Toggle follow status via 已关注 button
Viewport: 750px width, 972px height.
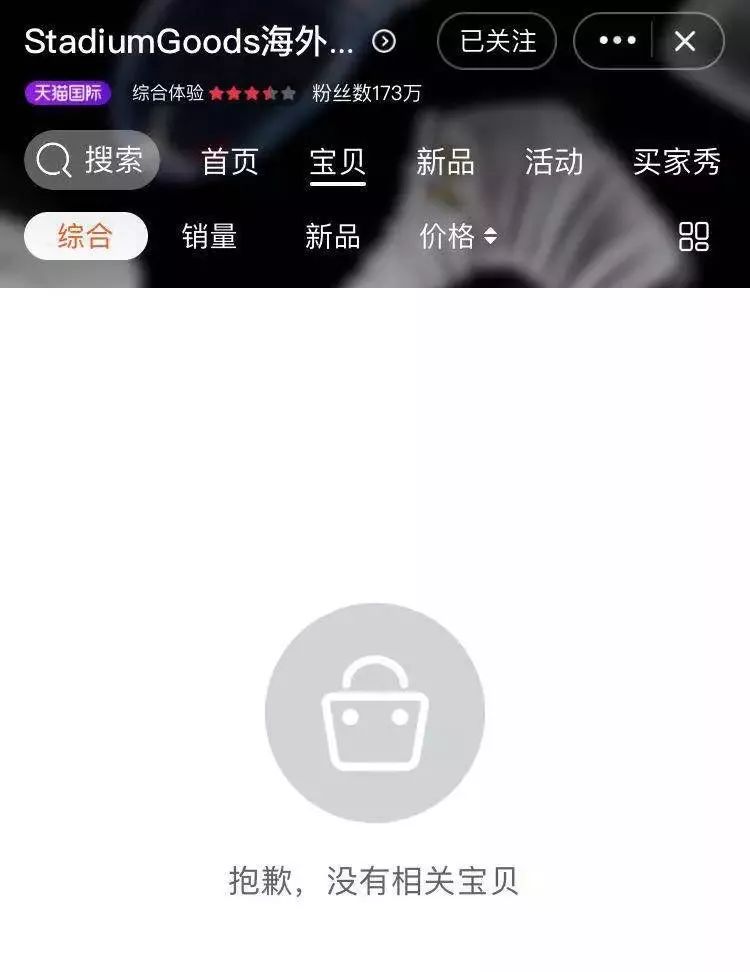tap(497, 42)
